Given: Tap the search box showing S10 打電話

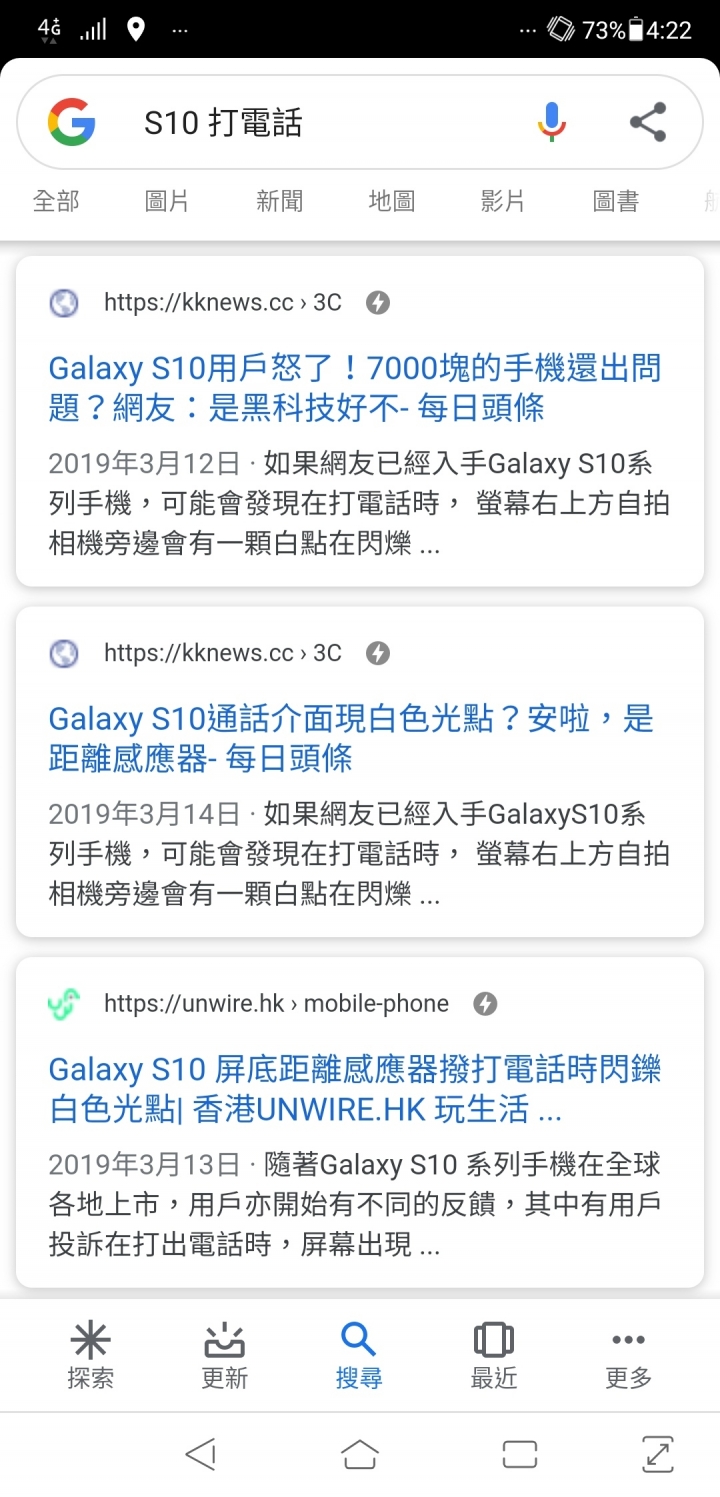Looking at the screenshot, I should click(x=300, y=123).
